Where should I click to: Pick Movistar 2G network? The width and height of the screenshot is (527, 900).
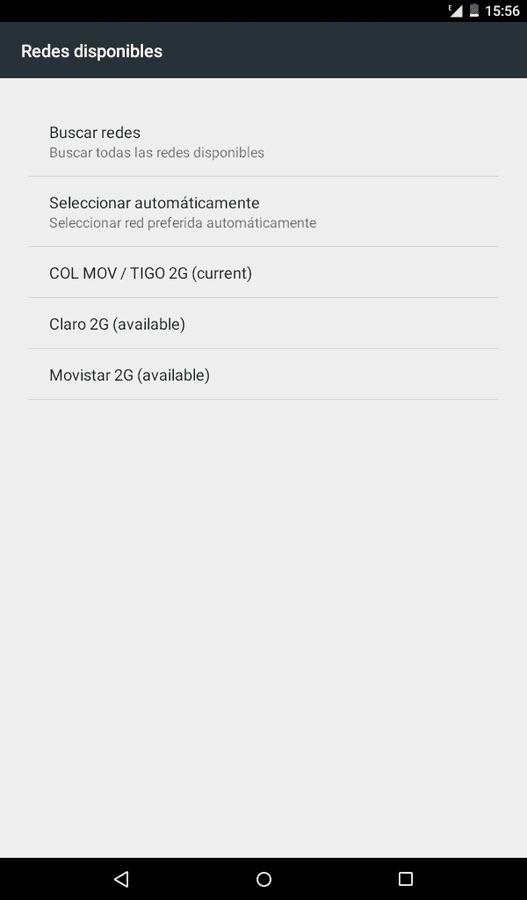[x=264, y=374]
